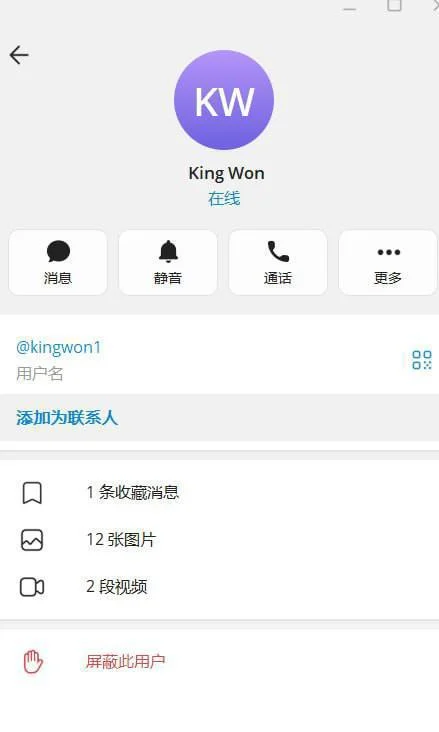Start a call with 通话 button
Screen dimensions: 439x732
(x=278, y=262)
